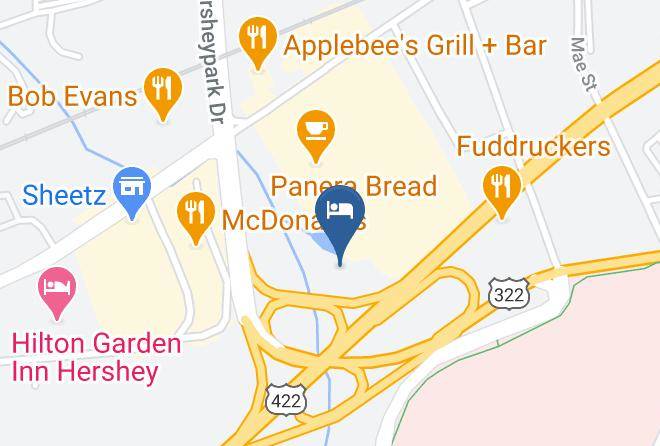This screenshot has width=660, height=446.
Task: Tap the Panera Bread cafe pin
Action: [x=316, y=135]
